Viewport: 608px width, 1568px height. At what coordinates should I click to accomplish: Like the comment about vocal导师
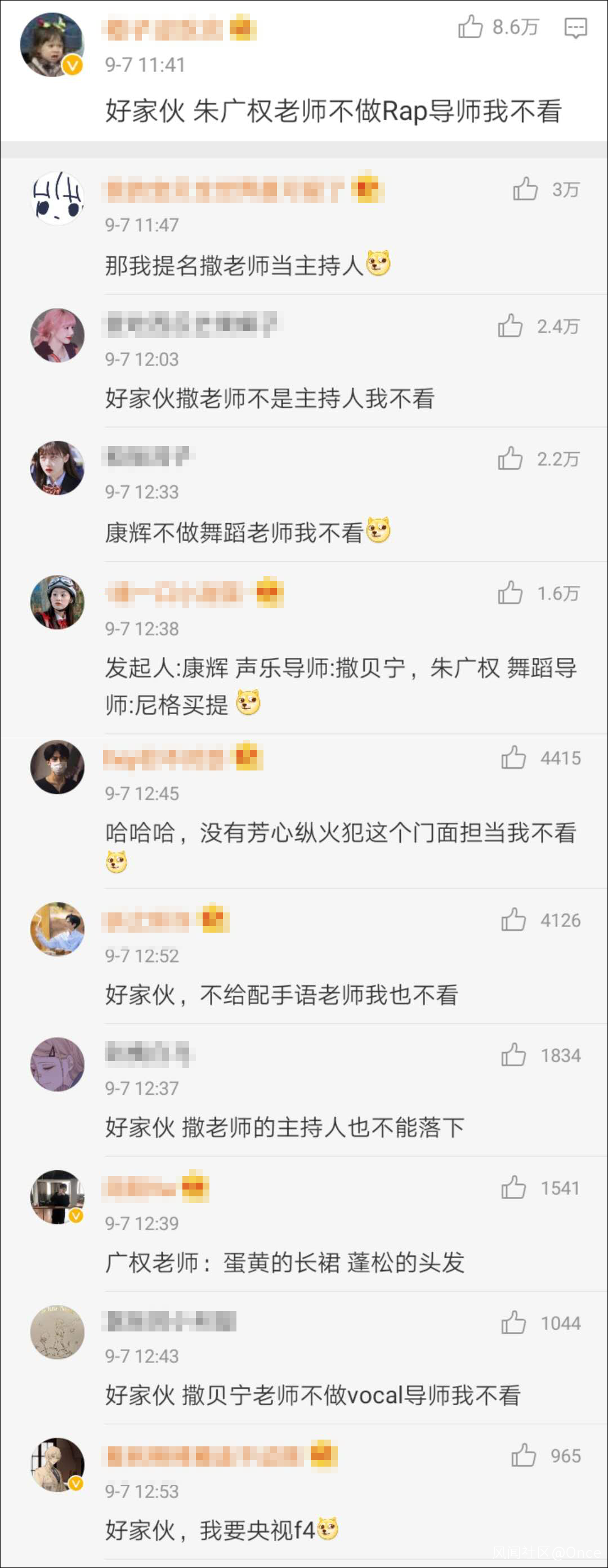click(513, 1322)
